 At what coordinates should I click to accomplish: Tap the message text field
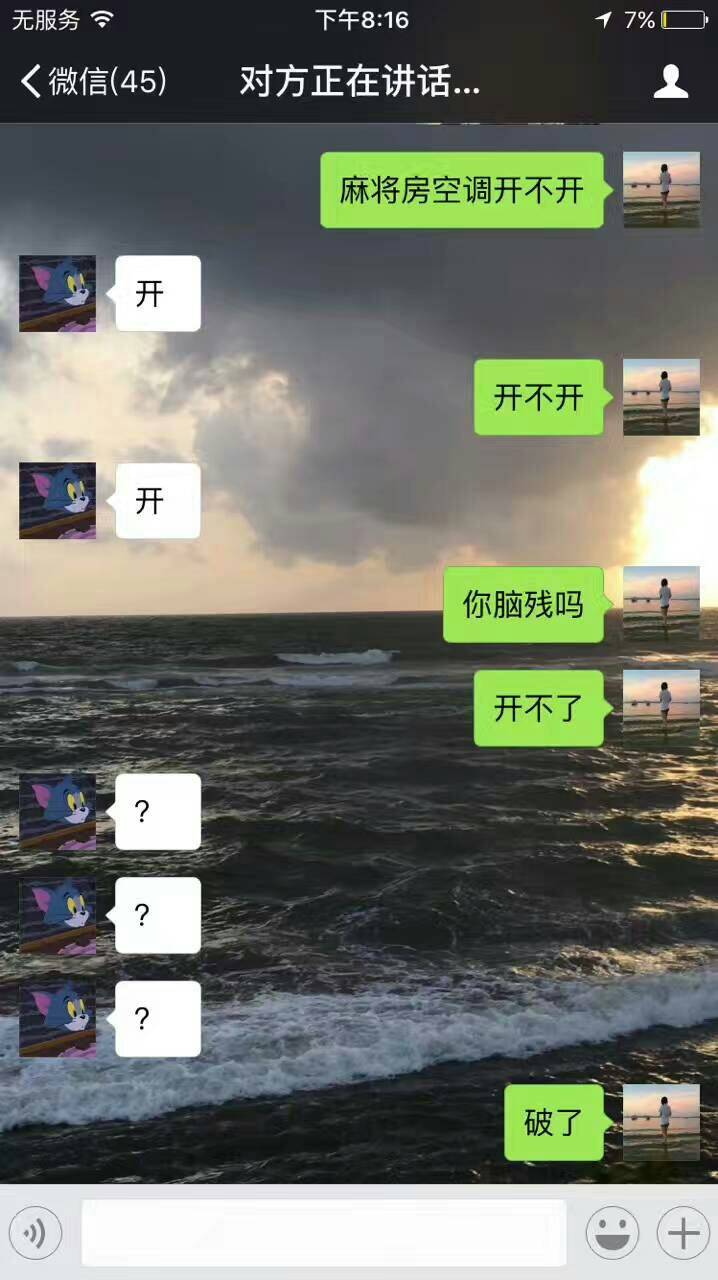point(323,1233)
